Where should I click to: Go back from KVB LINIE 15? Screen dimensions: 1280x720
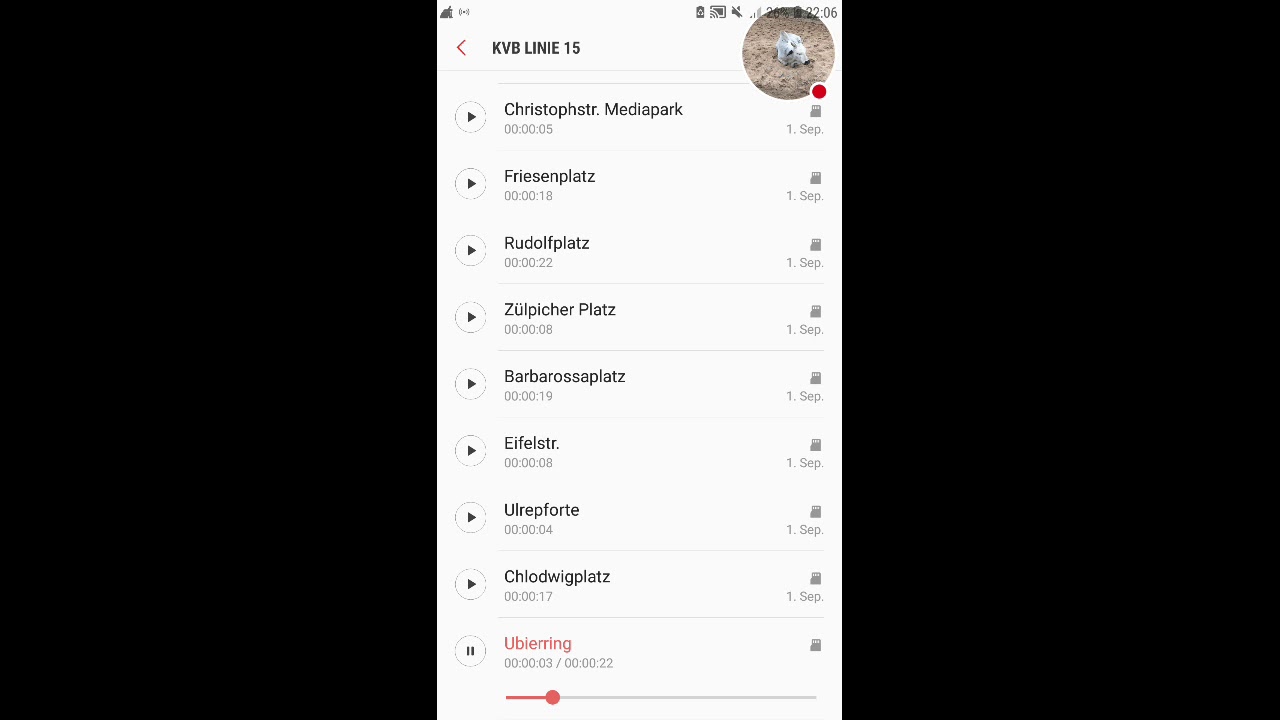461,48
